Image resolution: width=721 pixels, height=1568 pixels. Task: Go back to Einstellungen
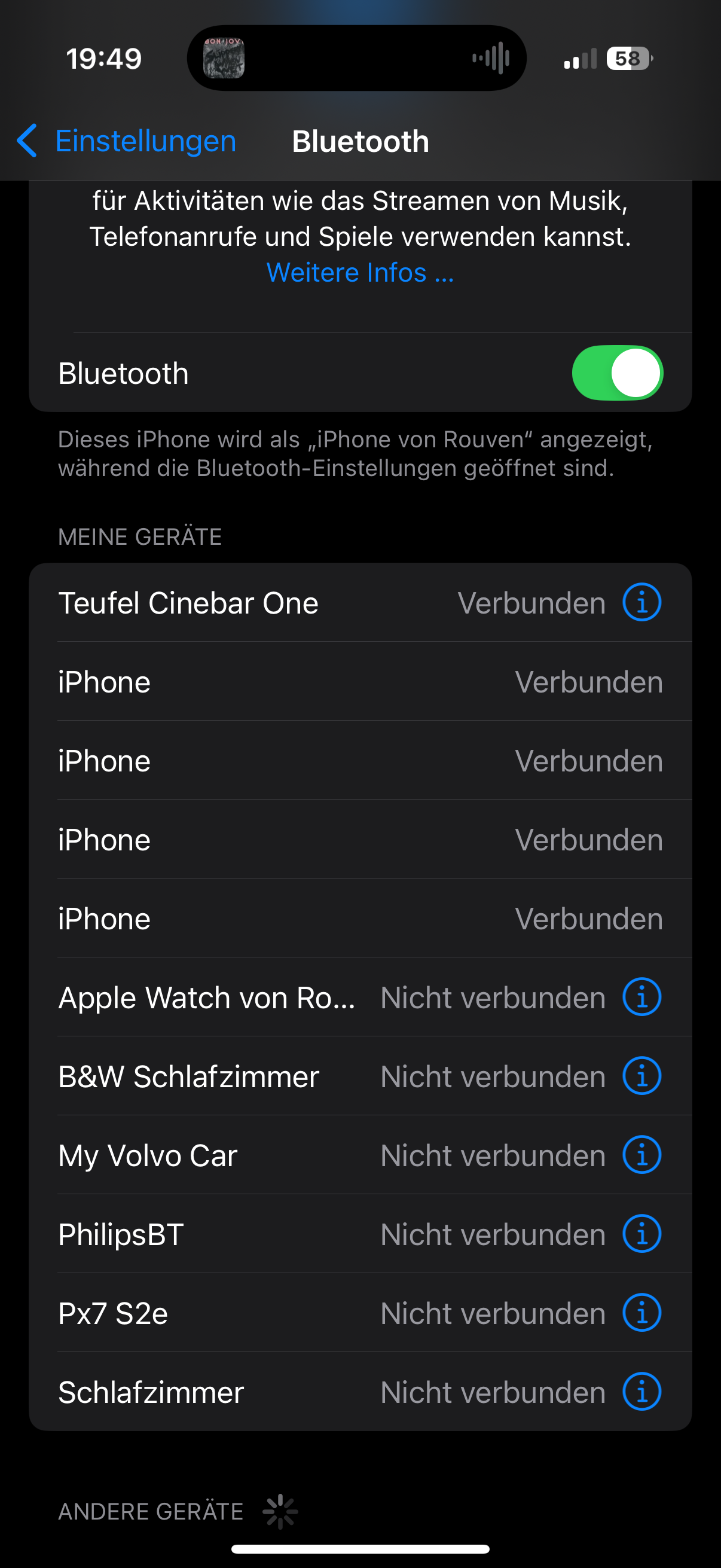point(126,141)
